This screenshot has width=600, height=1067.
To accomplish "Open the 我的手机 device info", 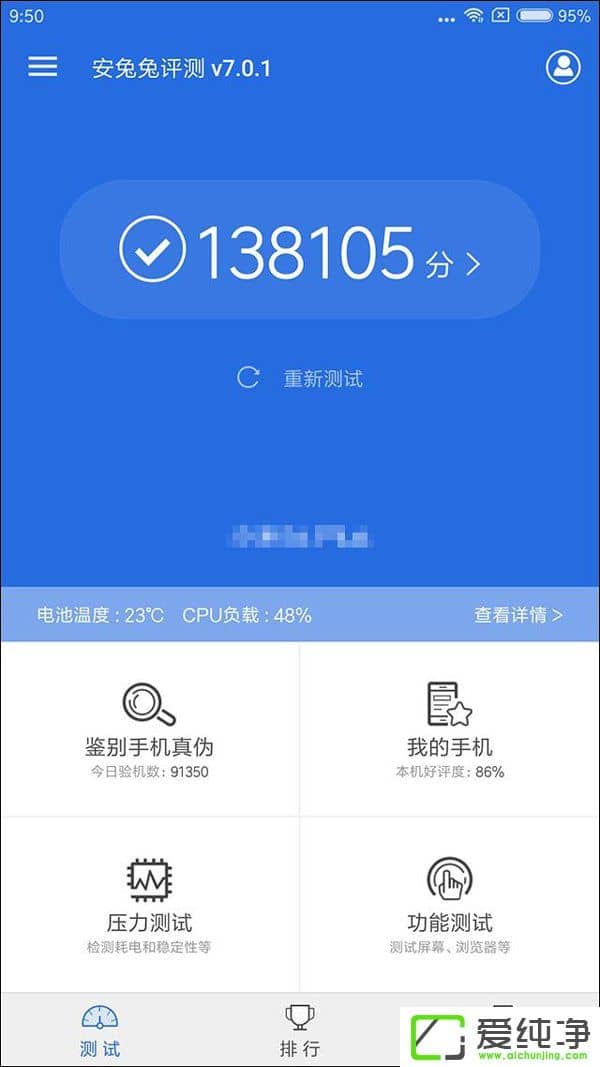I will (449, 728).
